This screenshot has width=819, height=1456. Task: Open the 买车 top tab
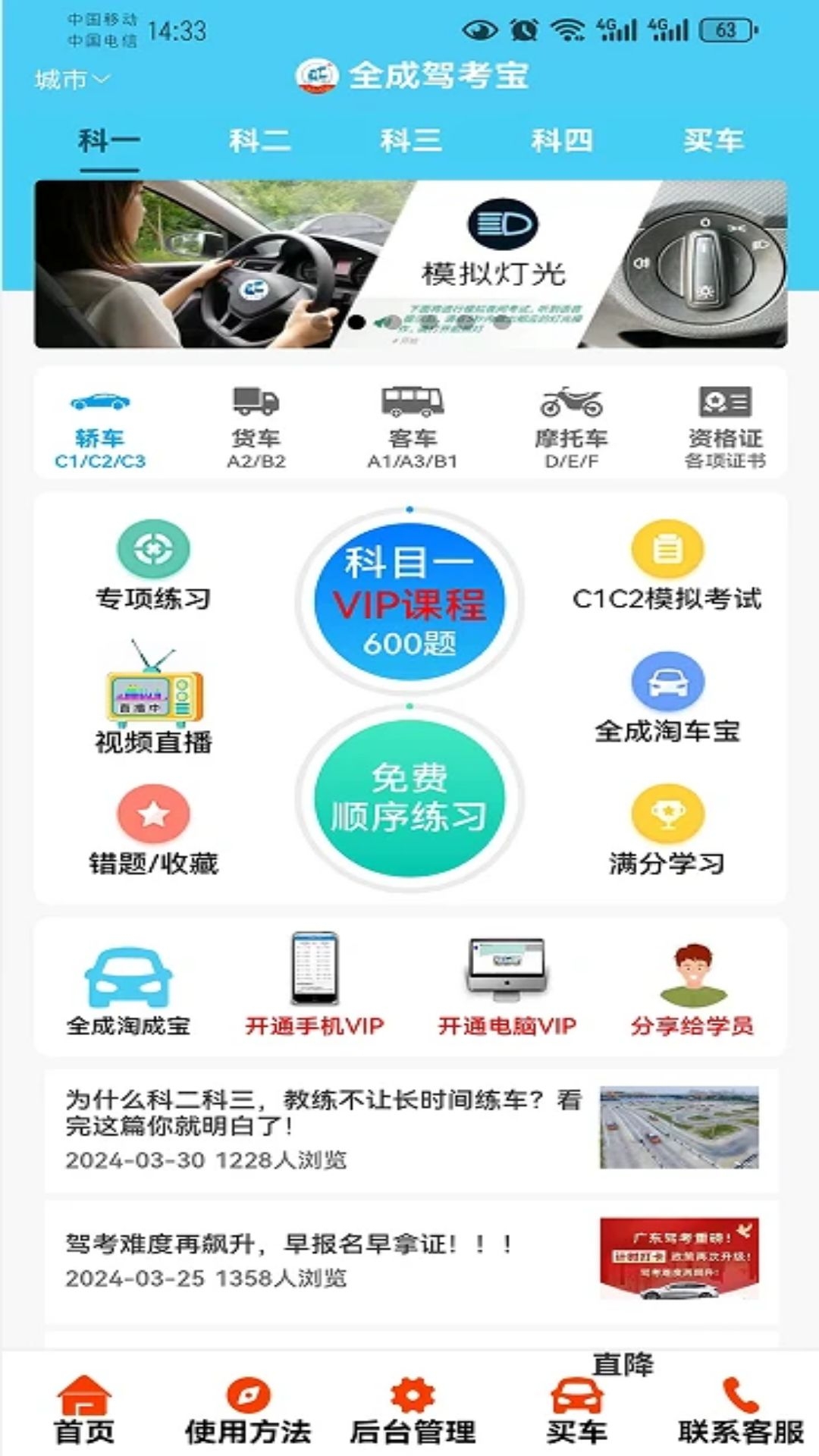[x=713, y=141]
